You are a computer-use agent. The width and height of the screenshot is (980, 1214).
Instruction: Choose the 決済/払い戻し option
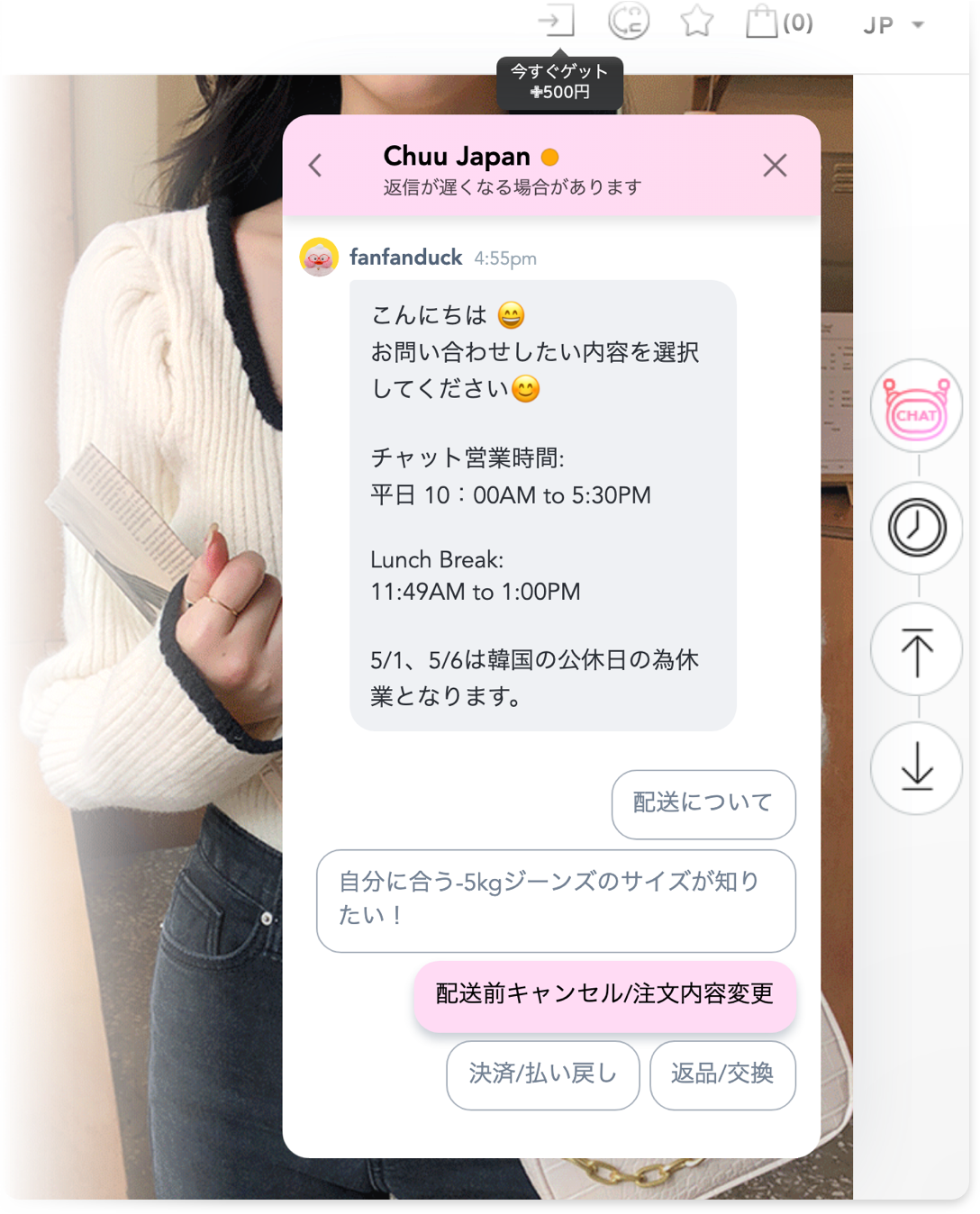(x=543, y=1075)
